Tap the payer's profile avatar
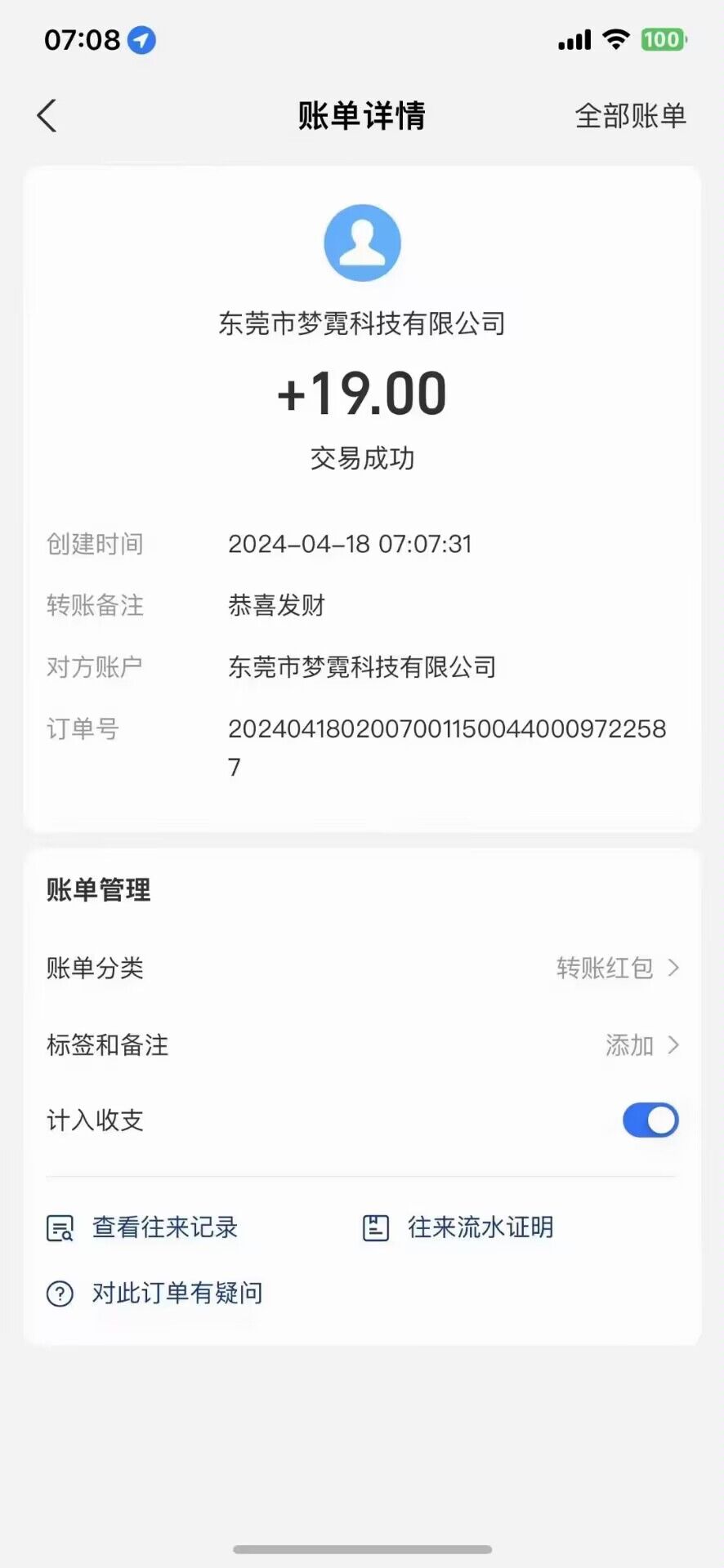724x1568 pixels. click(x=362, y=243)
